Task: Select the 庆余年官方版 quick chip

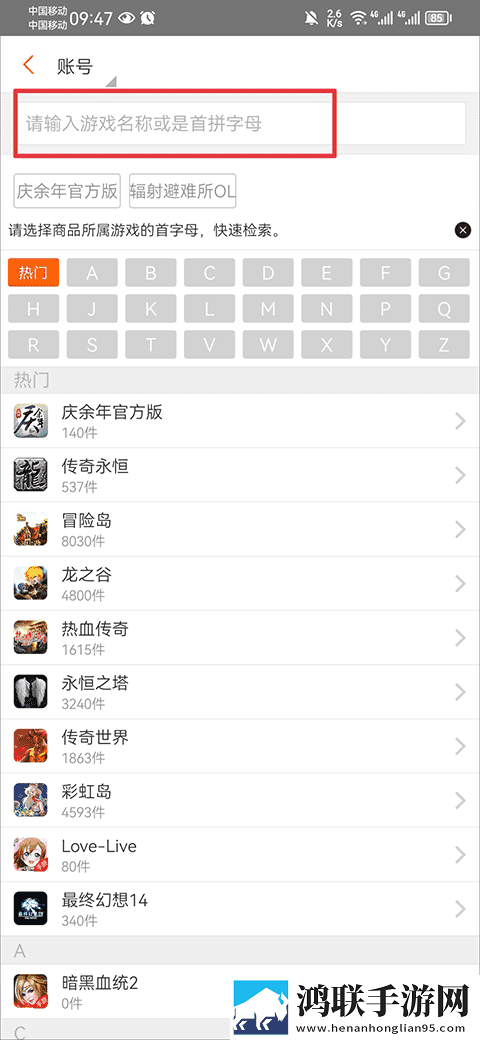Action: coord(66,192)
